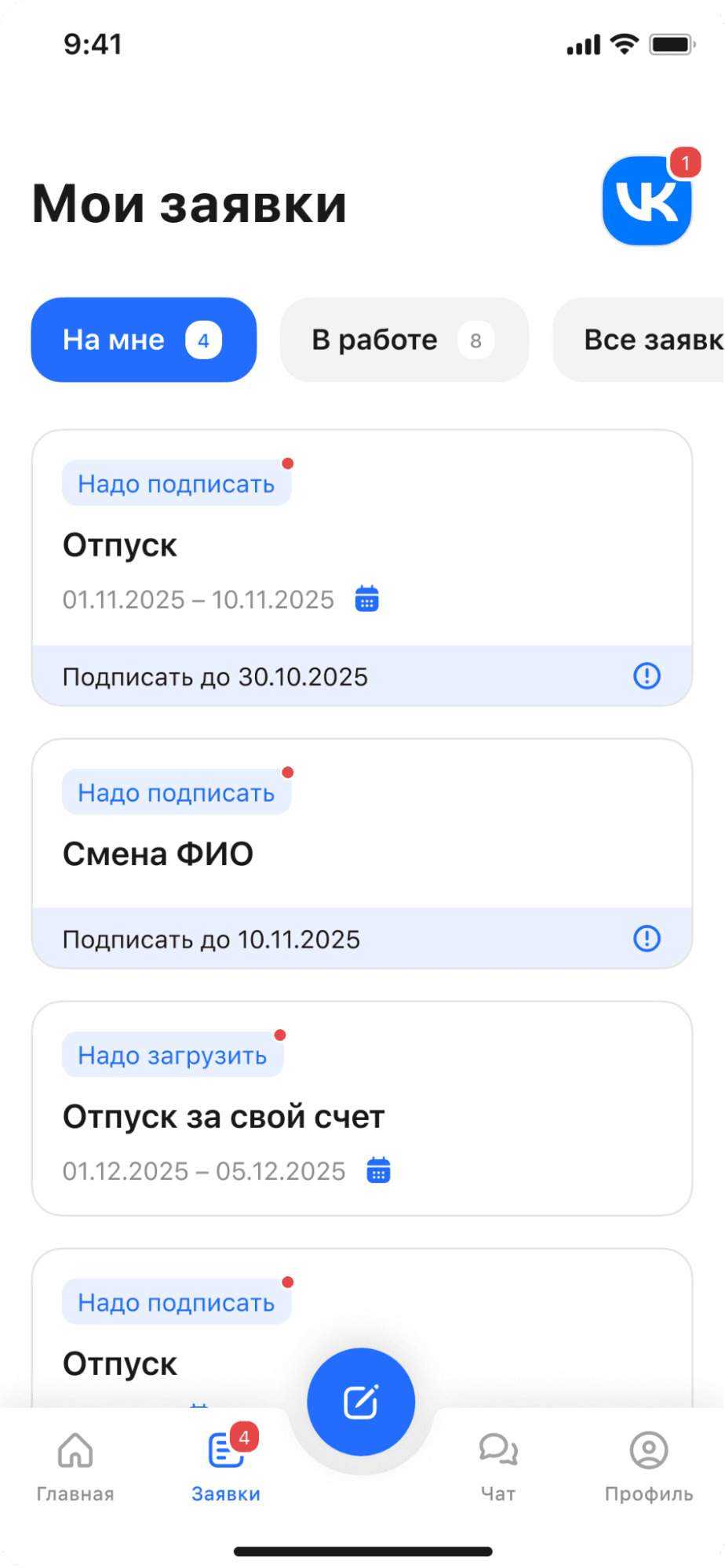The width and height of the screenshot is (725, 1568).
Task: Tap the Надо подписать tag on Отпуск card
Action: (x=176, y=482)
